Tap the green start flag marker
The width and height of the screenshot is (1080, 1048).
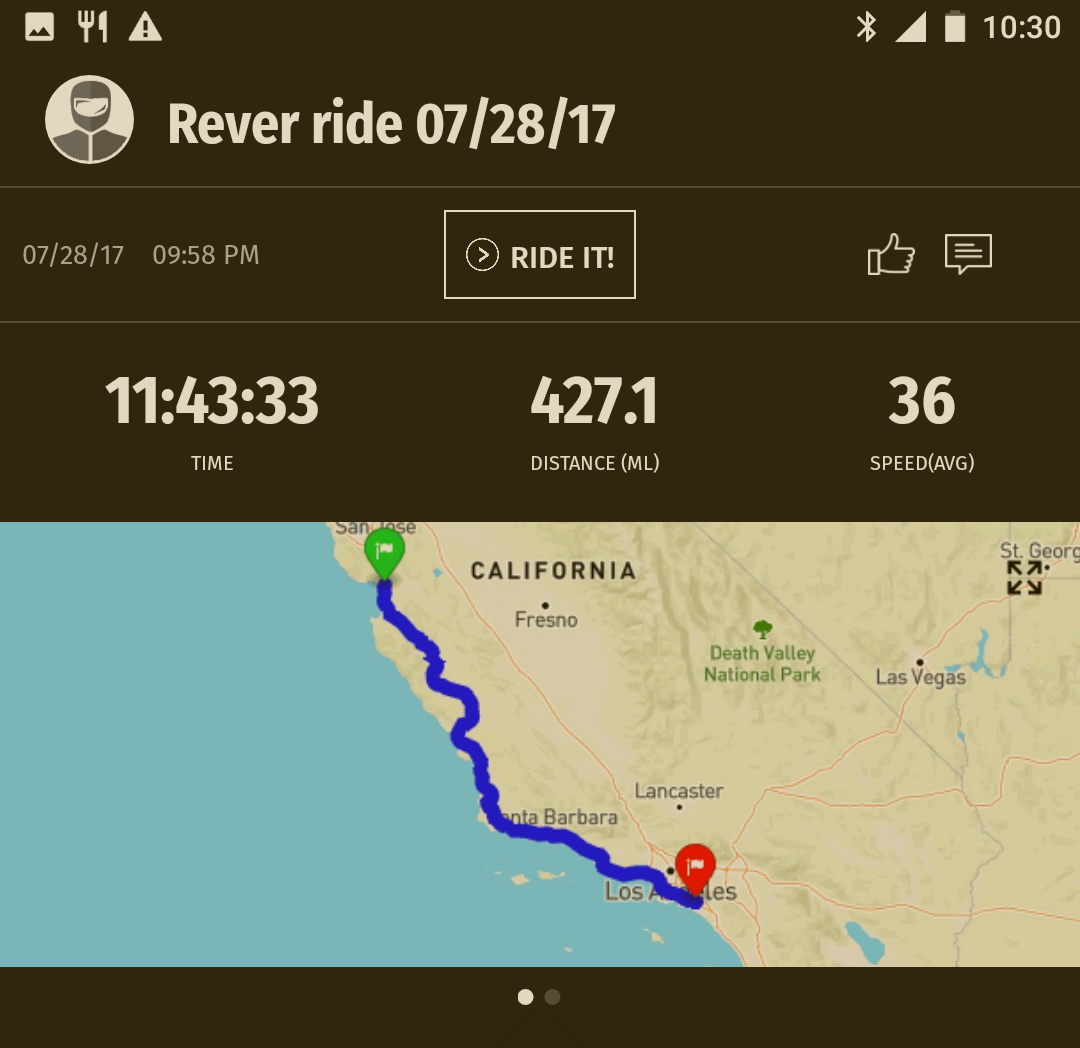[384, 552]
